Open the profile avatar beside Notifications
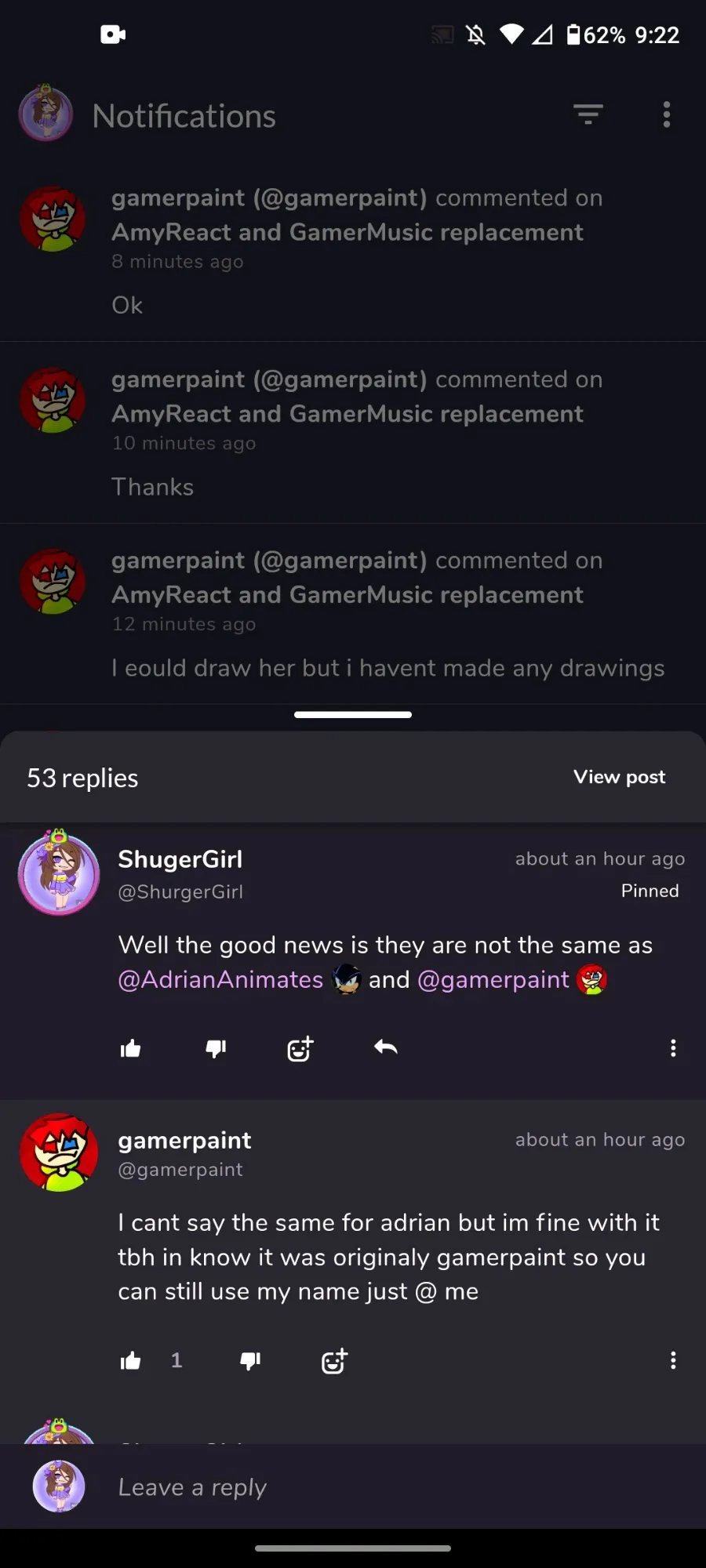This screenshot has width=706, height=1568. pyautogui.click(x=46, y=114)
